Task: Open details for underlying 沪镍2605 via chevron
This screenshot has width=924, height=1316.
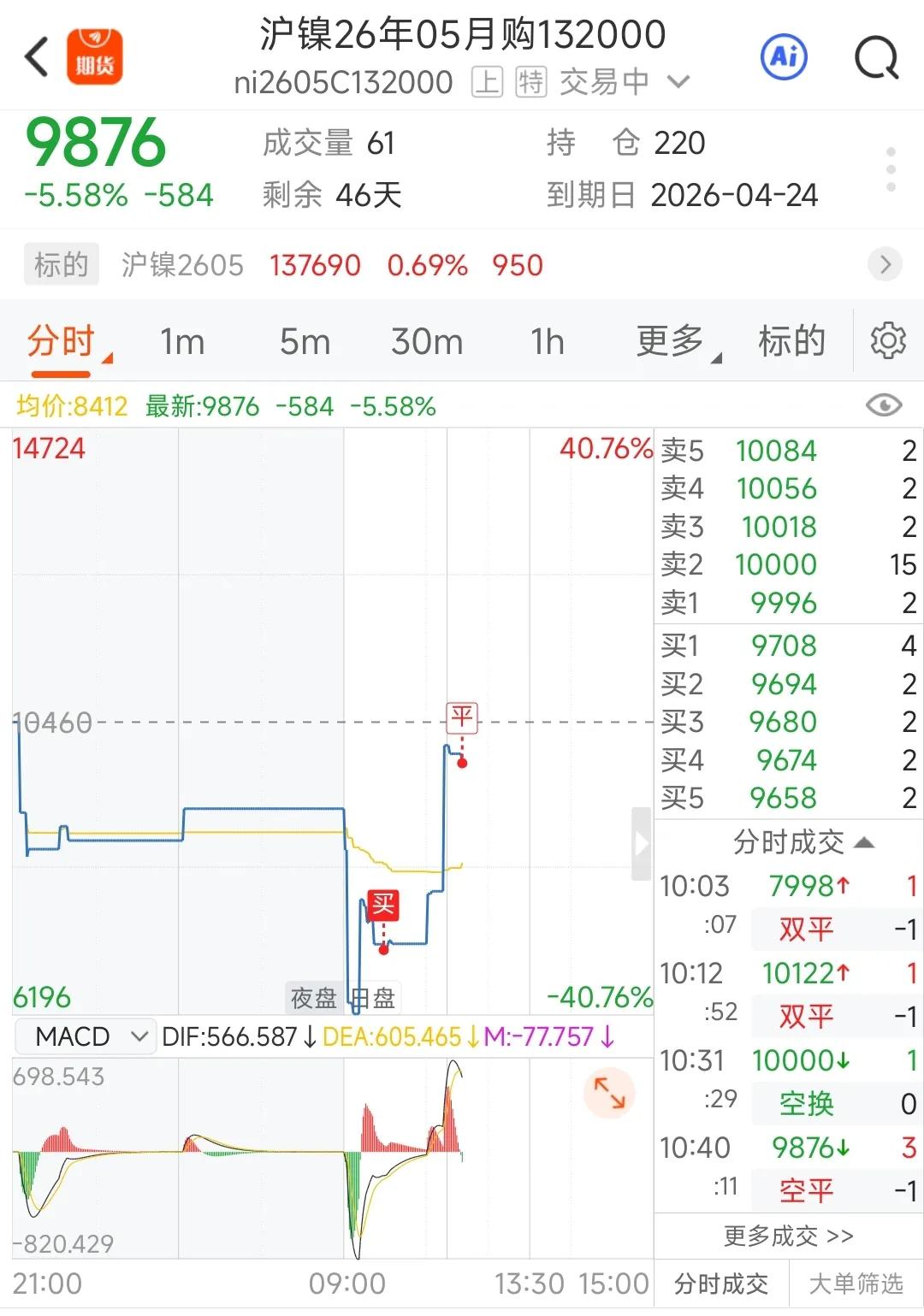Action: point(885,264)
